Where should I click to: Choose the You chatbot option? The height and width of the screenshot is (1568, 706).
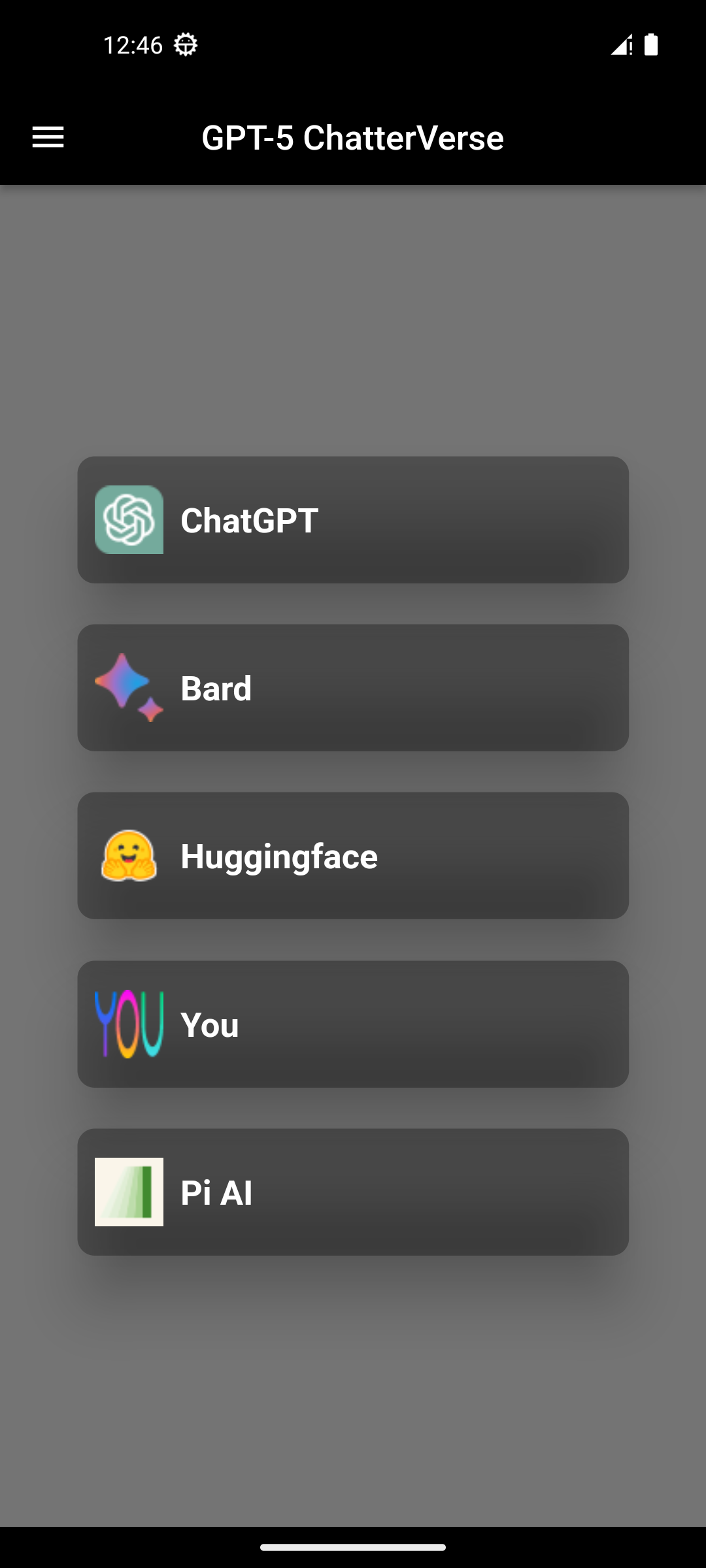point(353,1024)
